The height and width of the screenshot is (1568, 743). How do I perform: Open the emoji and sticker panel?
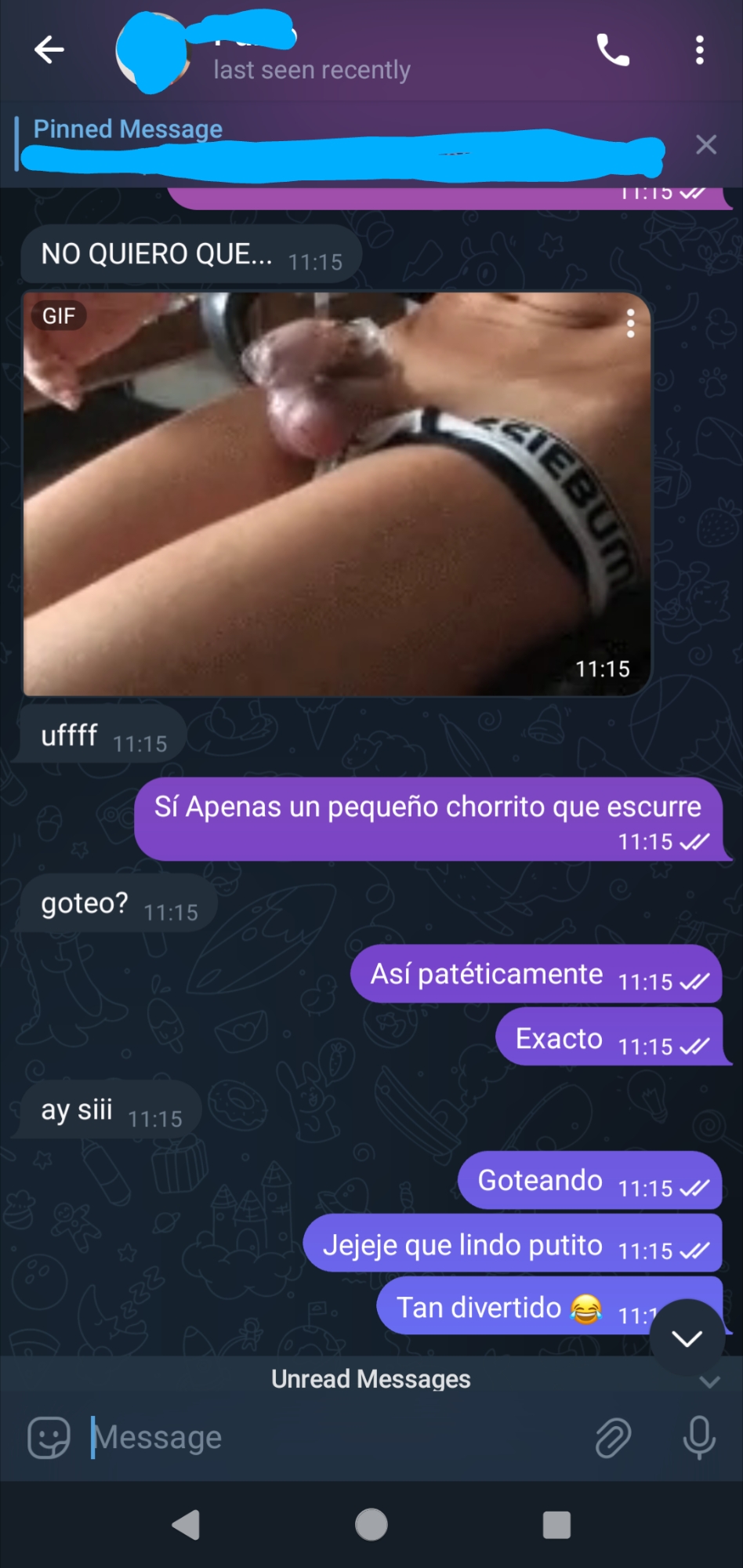49,1437
